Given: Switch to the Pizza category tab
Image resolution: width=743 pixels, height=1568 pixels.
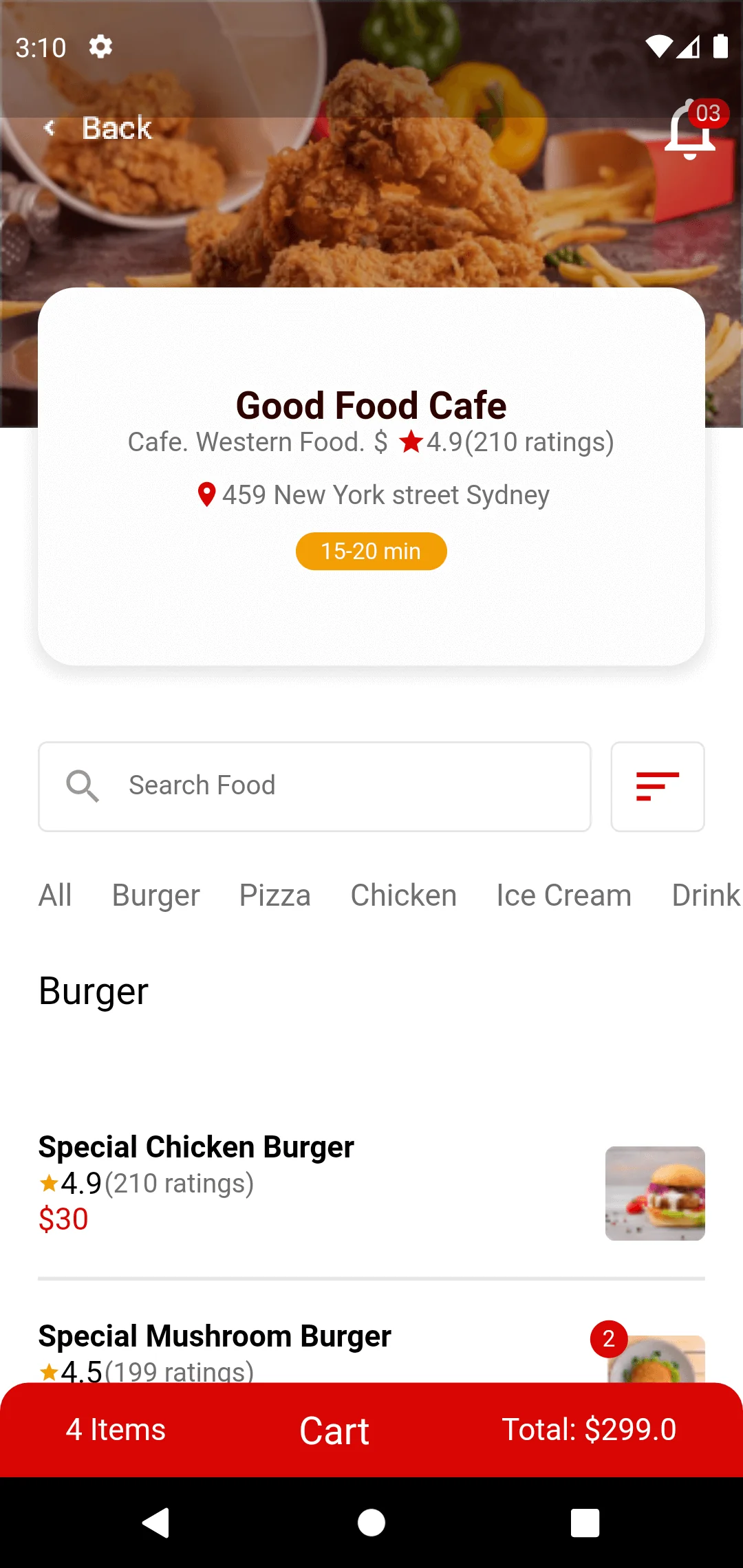Looking at the screenshot, I should click(274, 895).
